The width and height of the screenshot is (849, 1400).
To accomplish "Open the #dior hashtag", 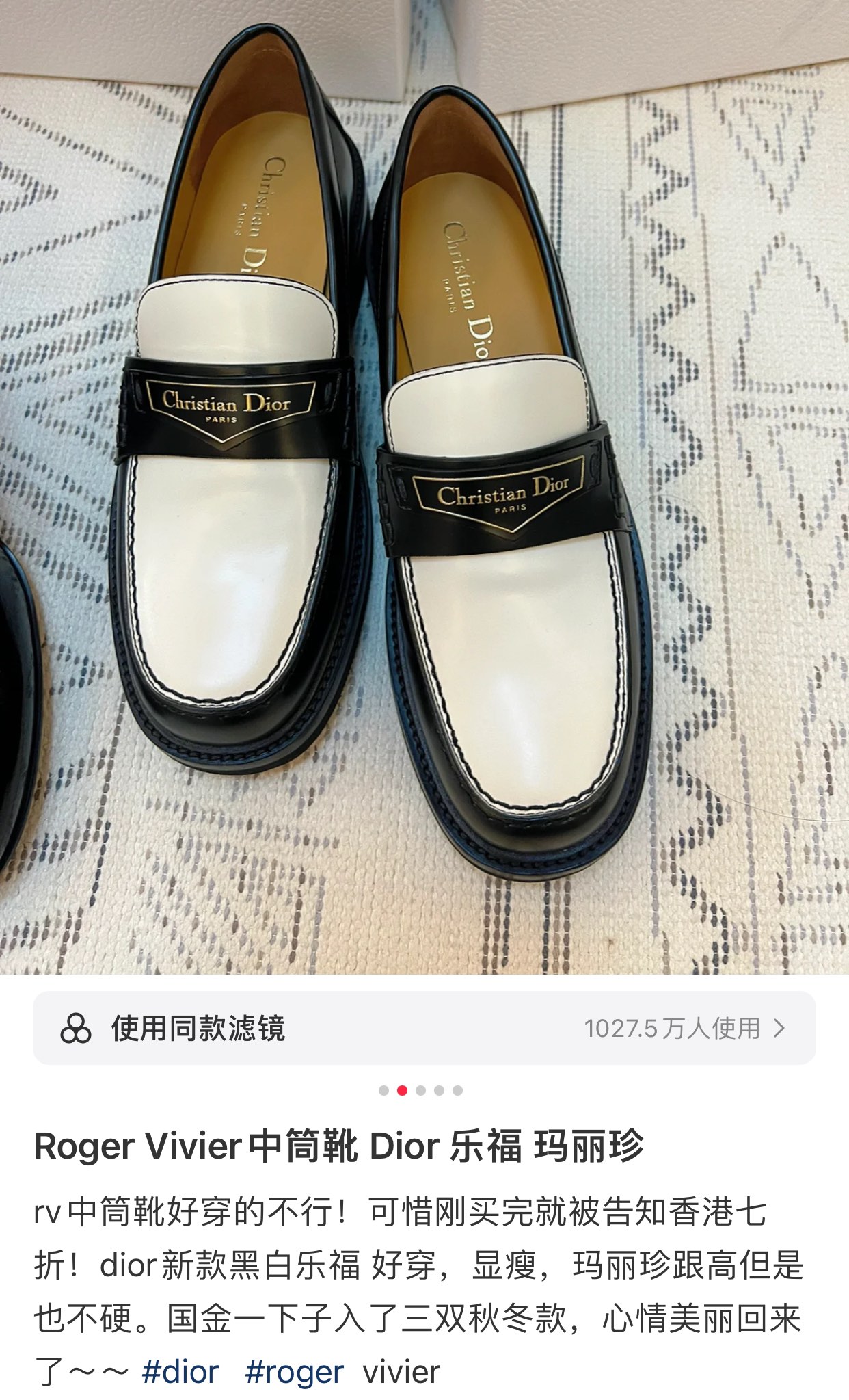I will pyautogui.click(x=180, y=1371).
